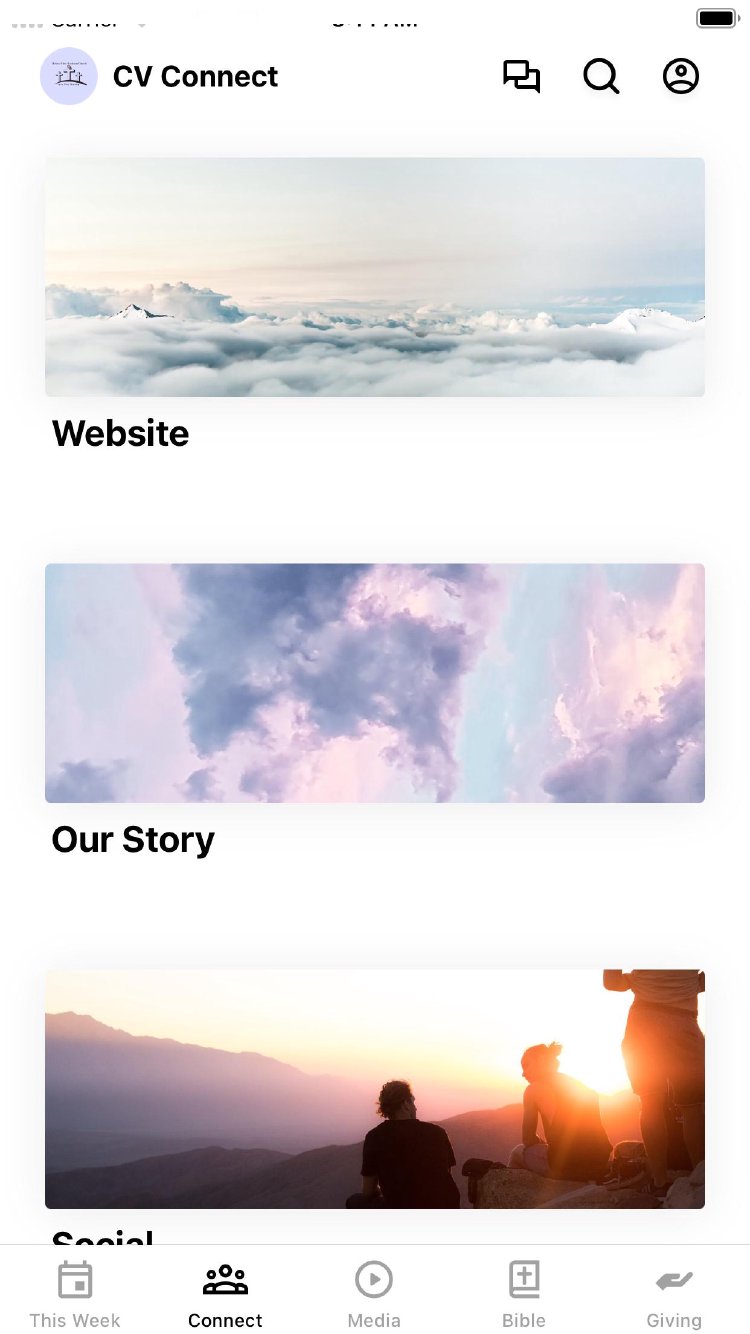Switch to the Bible tab
750x1334 pixels.
tap(524, 1293)
